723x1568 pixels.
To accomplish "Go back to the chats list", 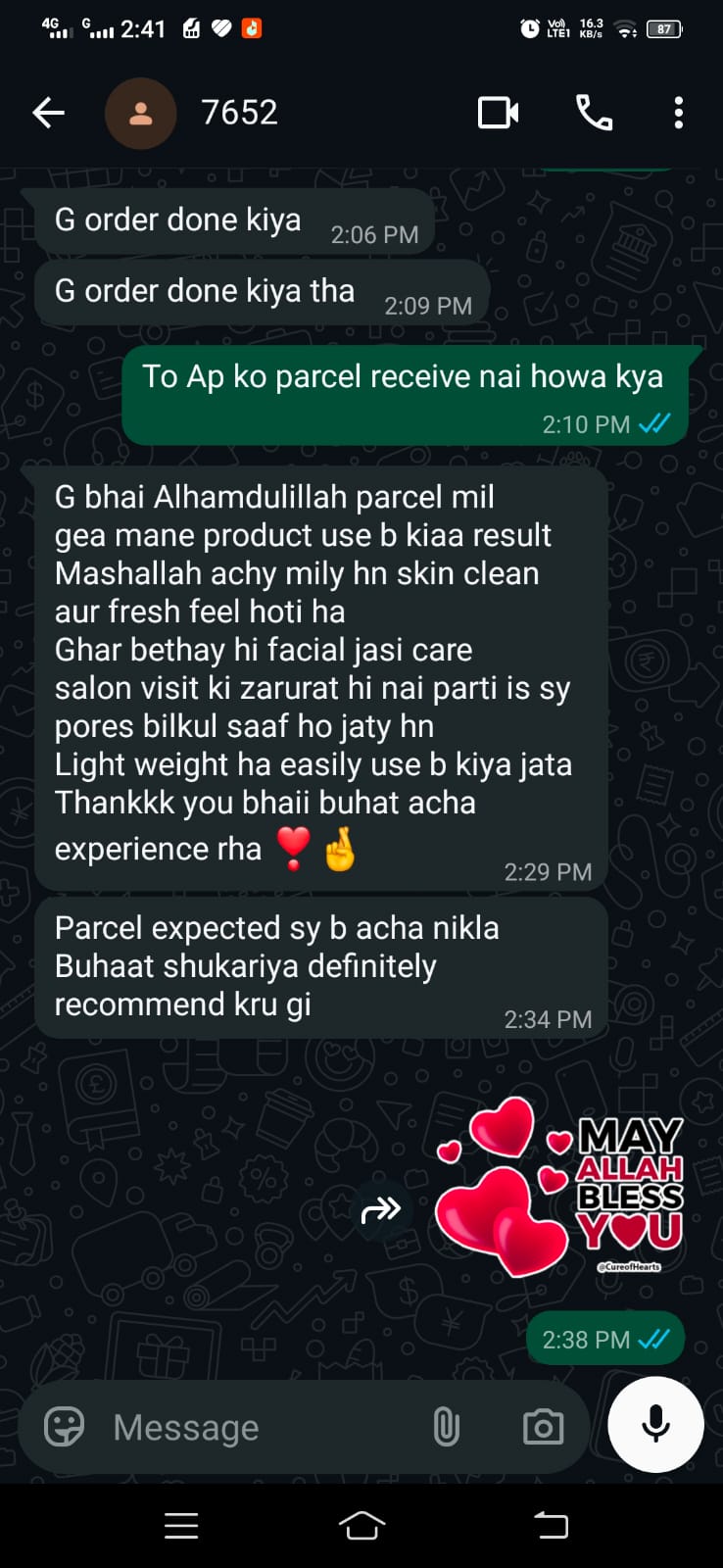I will [x=48, y=114].
